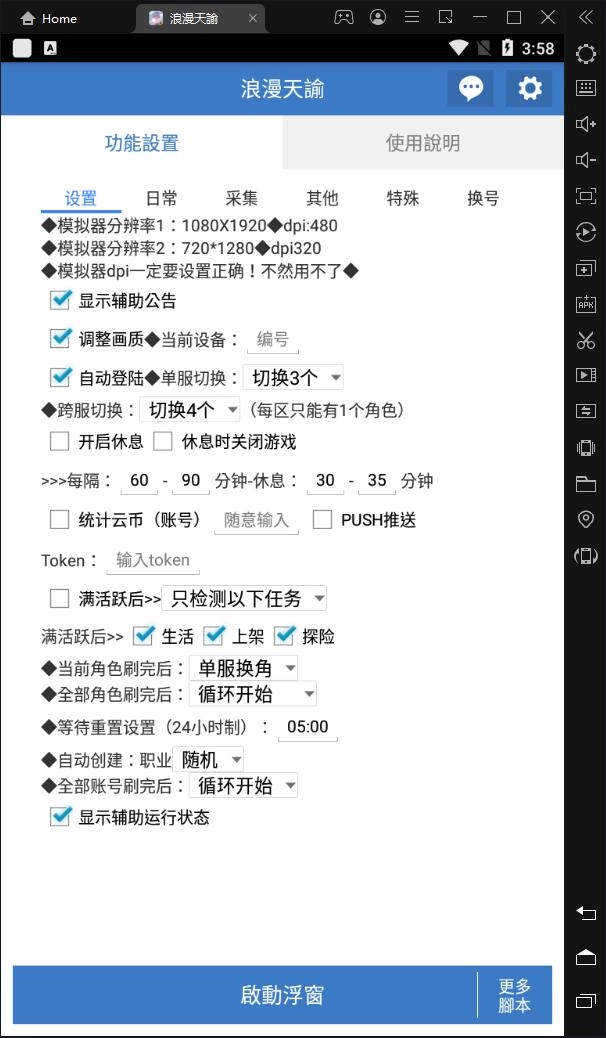Image resolution: width=606 pixels, height=1038 pixels.
Task: Tap the 输入token field
Action: 153,560
